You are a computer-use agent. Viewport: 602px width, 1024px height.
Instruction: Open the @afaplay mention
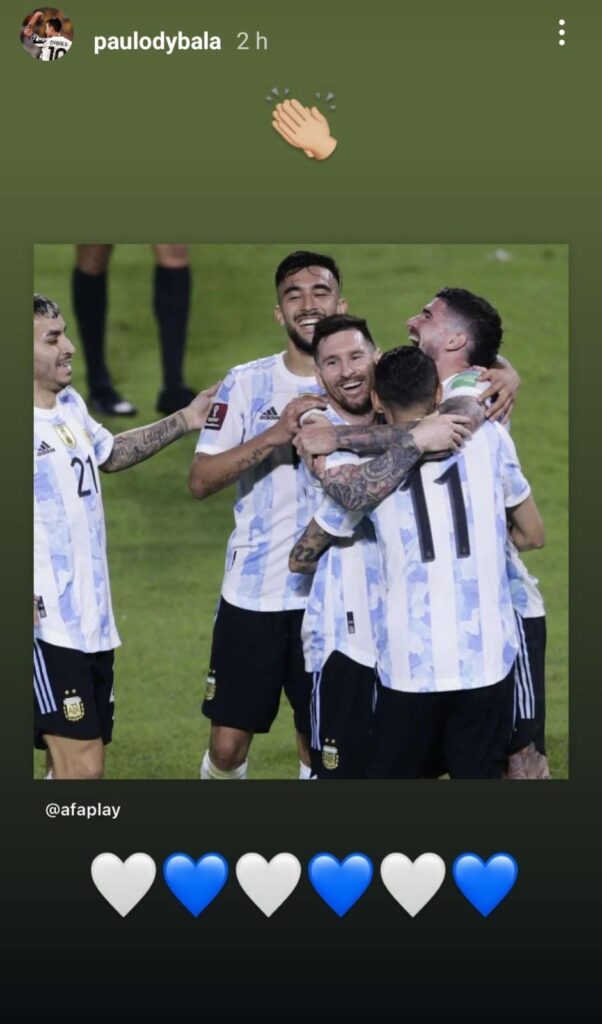(x=82, y=810)
